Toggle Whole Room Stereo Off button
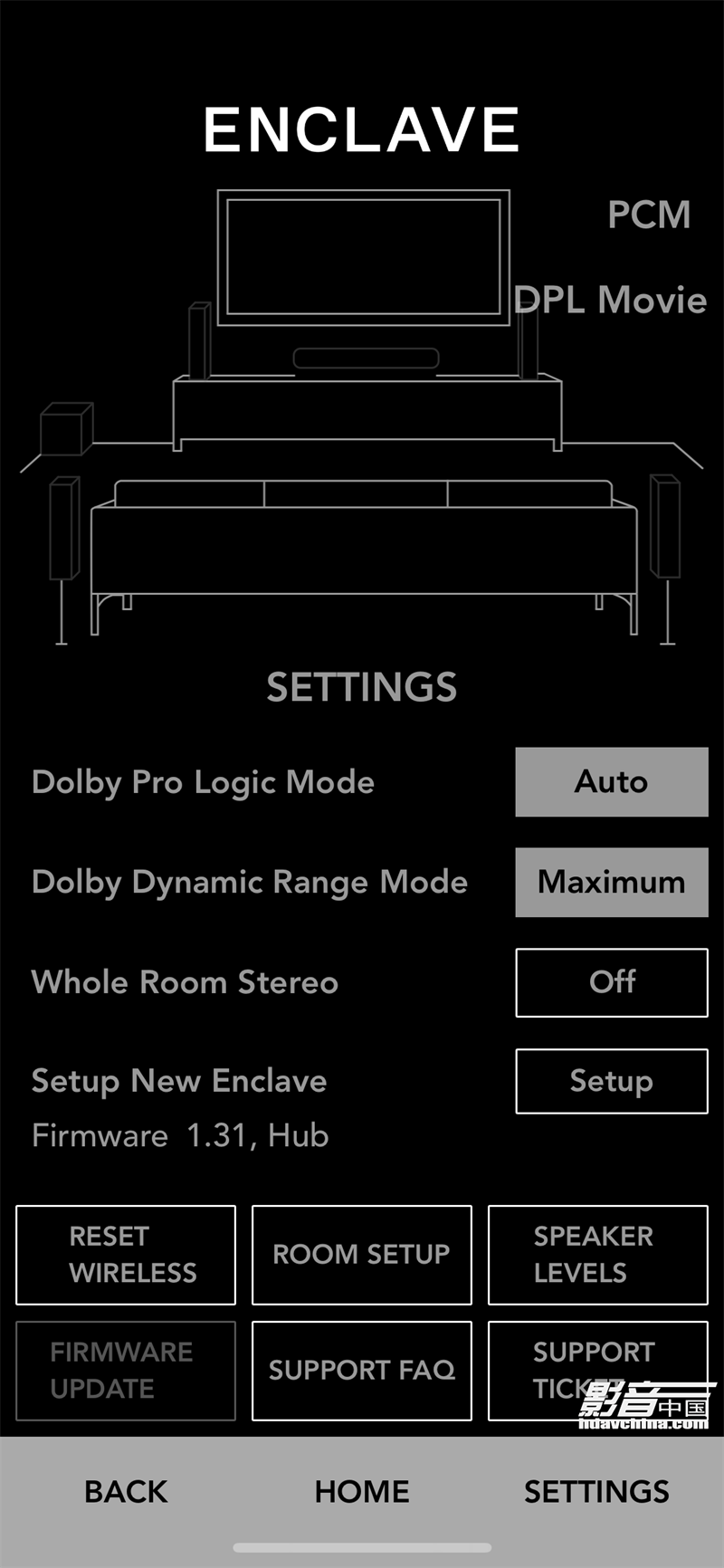The image size is (724, 1568). pos(611,982)
